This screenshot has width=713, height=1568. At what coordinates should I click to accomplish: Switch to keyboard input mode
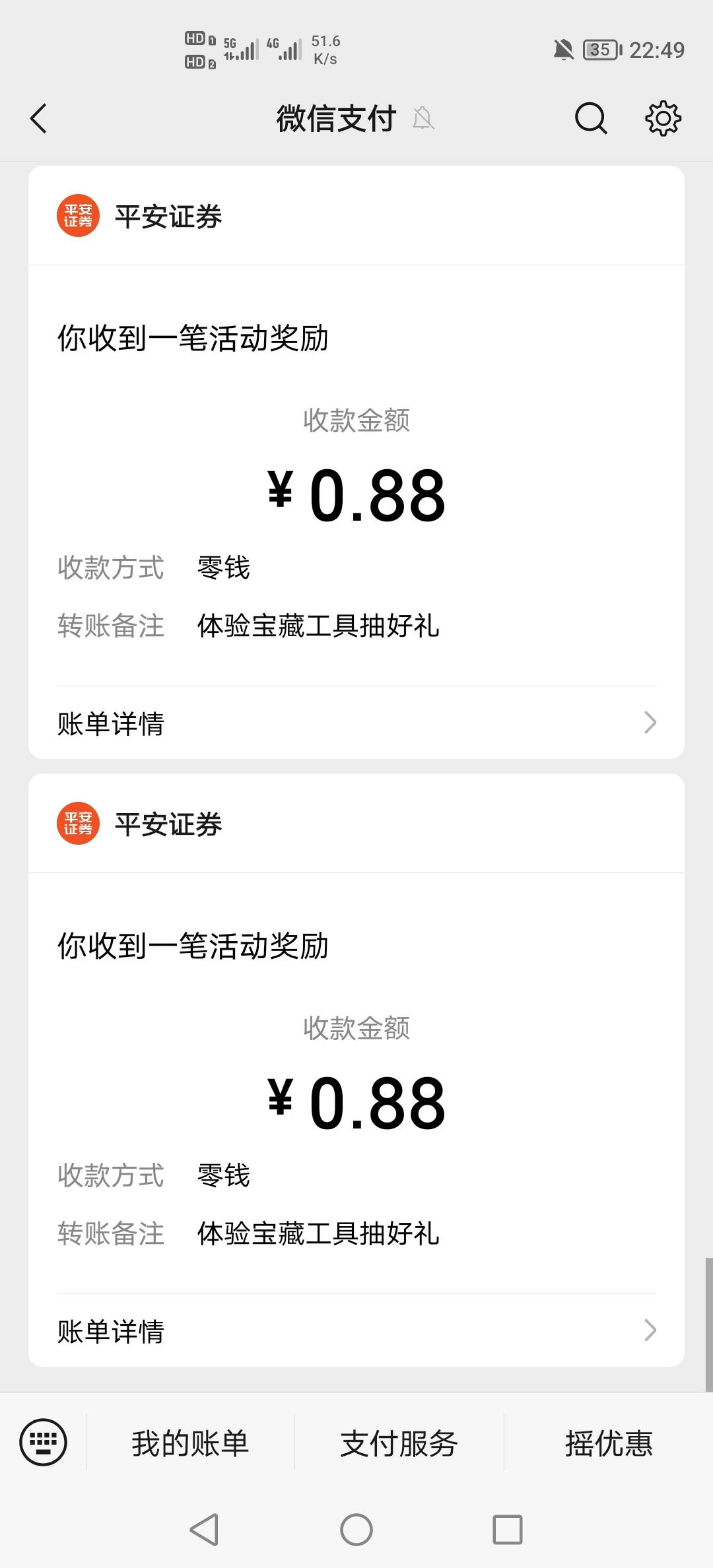[x=44, y=1442]
